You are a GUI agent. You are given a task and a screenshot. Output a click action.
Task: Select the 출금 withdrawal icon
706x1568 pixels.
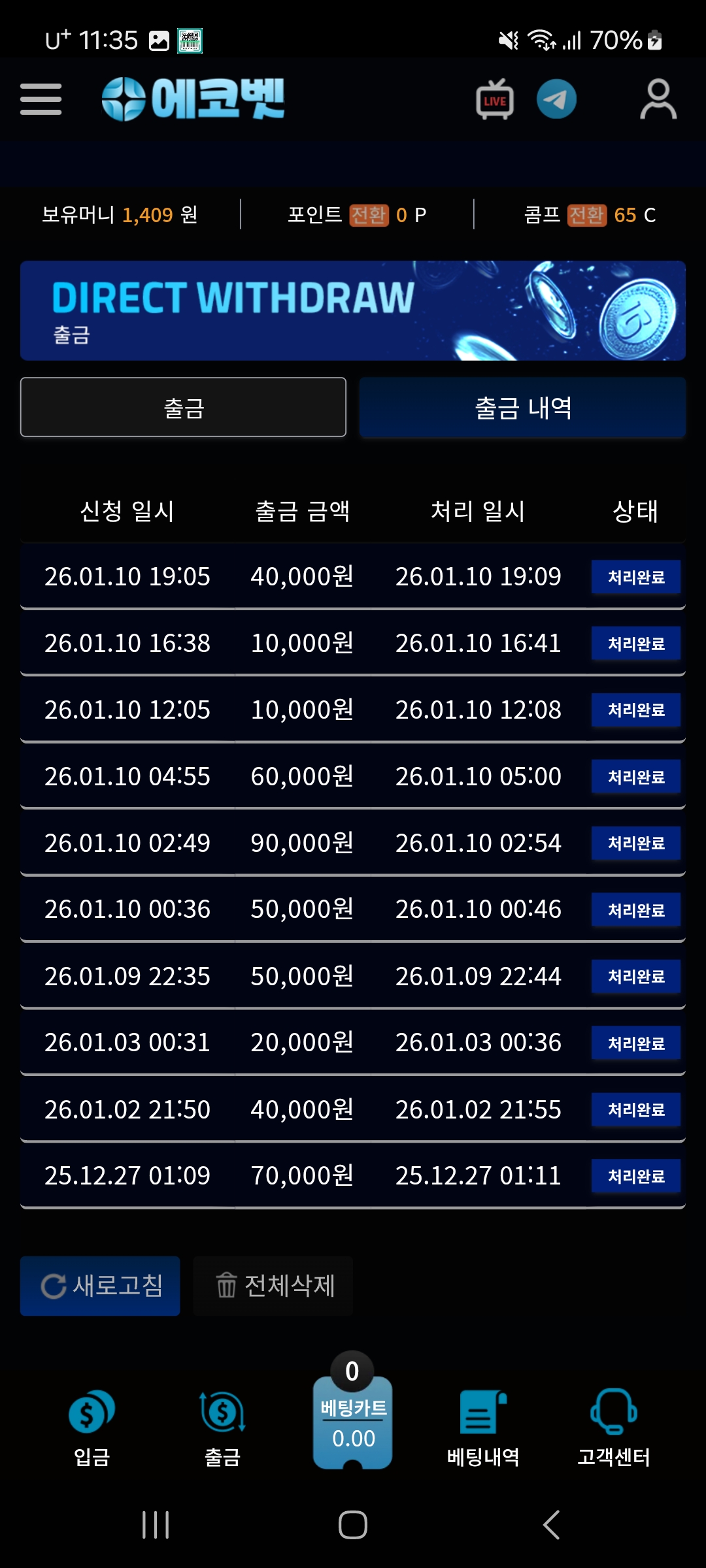[x=222, y=1428]
